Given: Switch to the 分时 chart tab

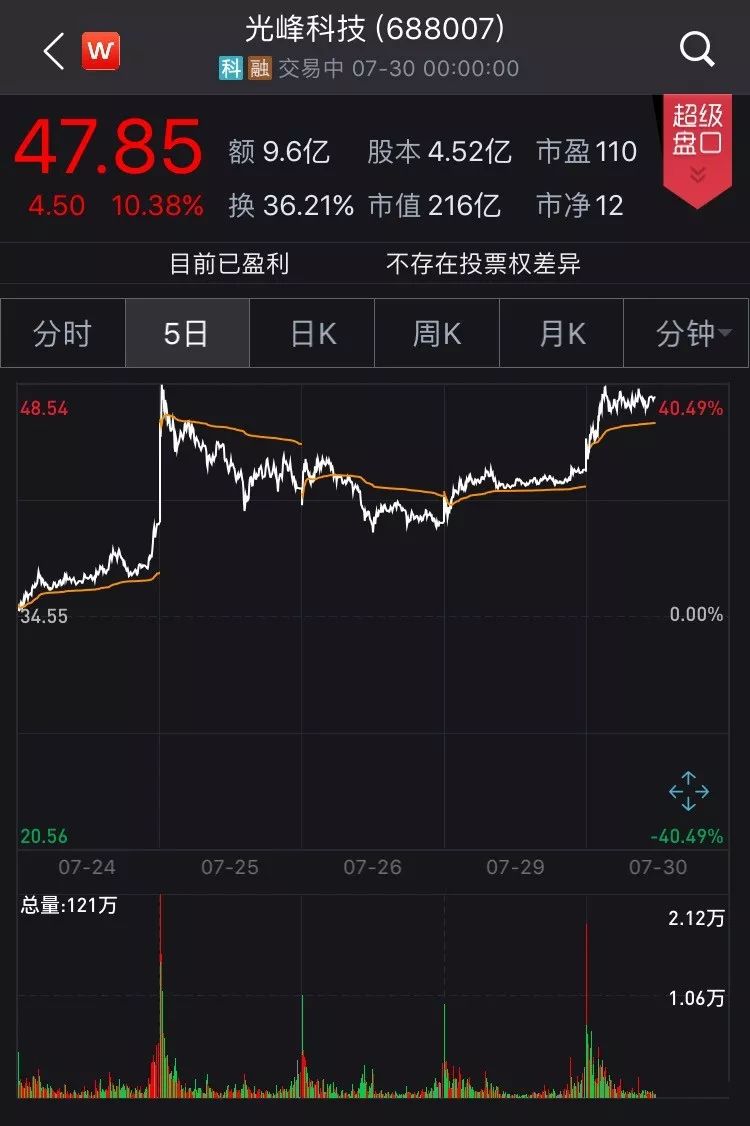Looking at the screenshot, I should point(63,333).
